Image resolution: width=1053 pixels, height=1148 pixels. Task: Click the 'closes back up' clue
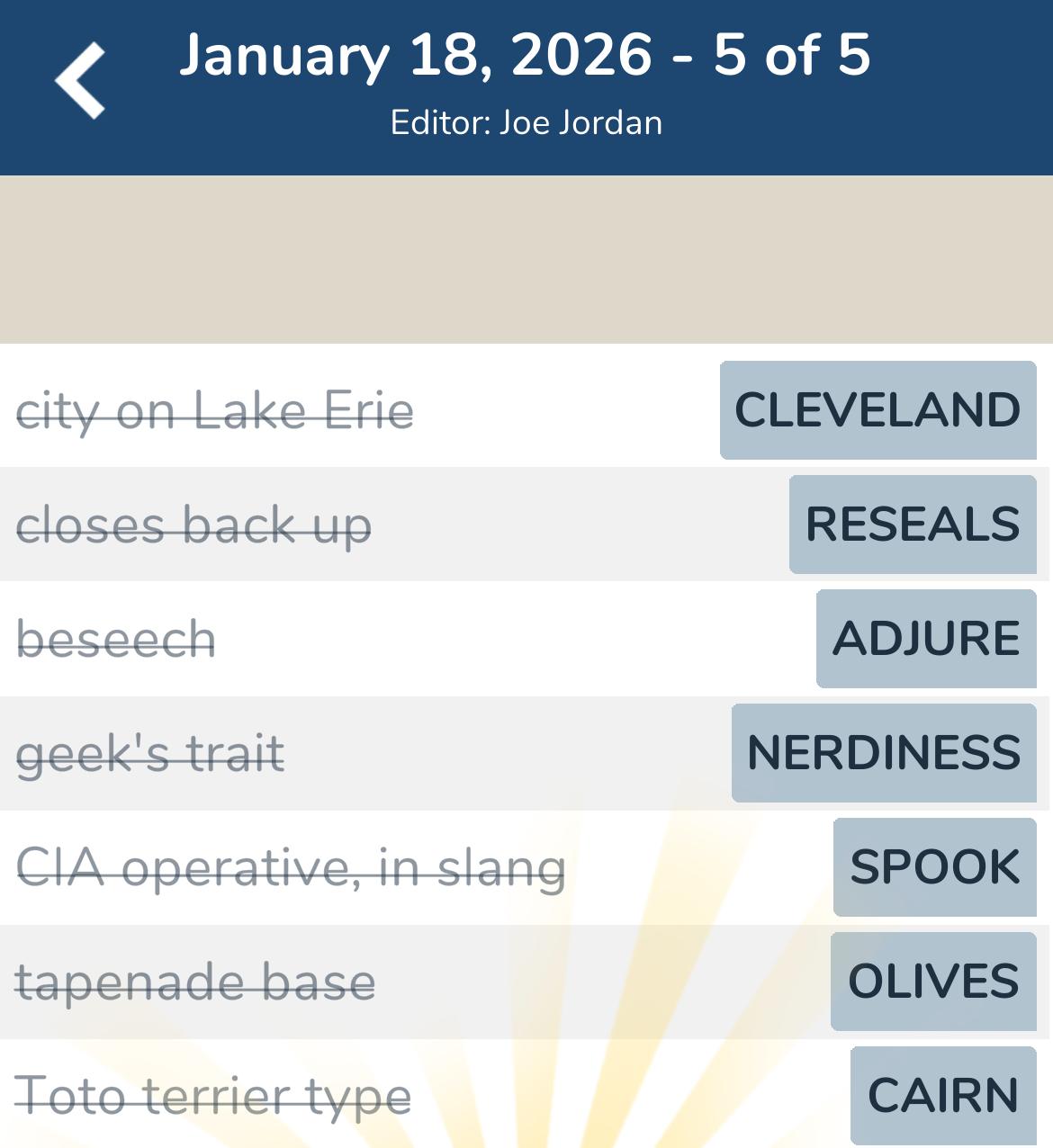(194, 525)
